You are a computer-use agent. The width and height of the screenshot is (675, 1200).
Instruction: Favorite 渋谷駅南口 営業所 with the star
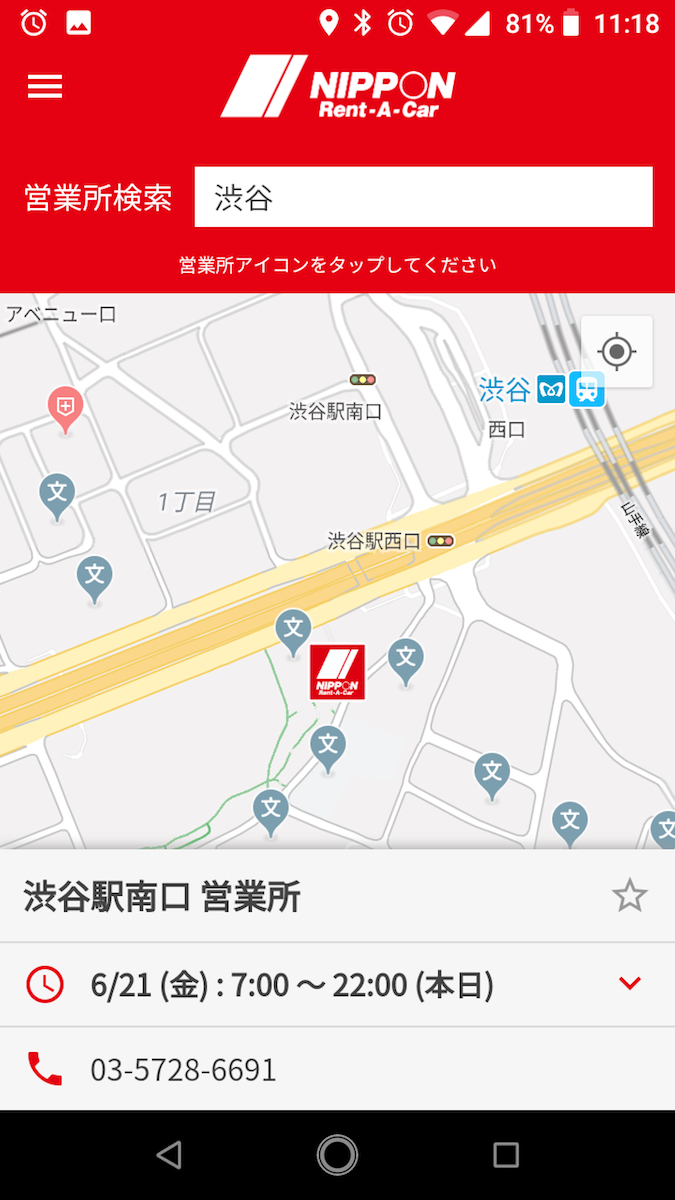click(x=630, y=896)
